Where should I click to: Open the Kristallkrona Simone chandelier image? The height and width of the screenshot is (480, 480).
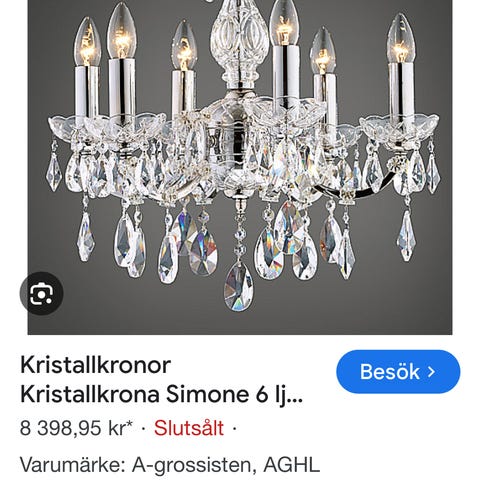240,167
